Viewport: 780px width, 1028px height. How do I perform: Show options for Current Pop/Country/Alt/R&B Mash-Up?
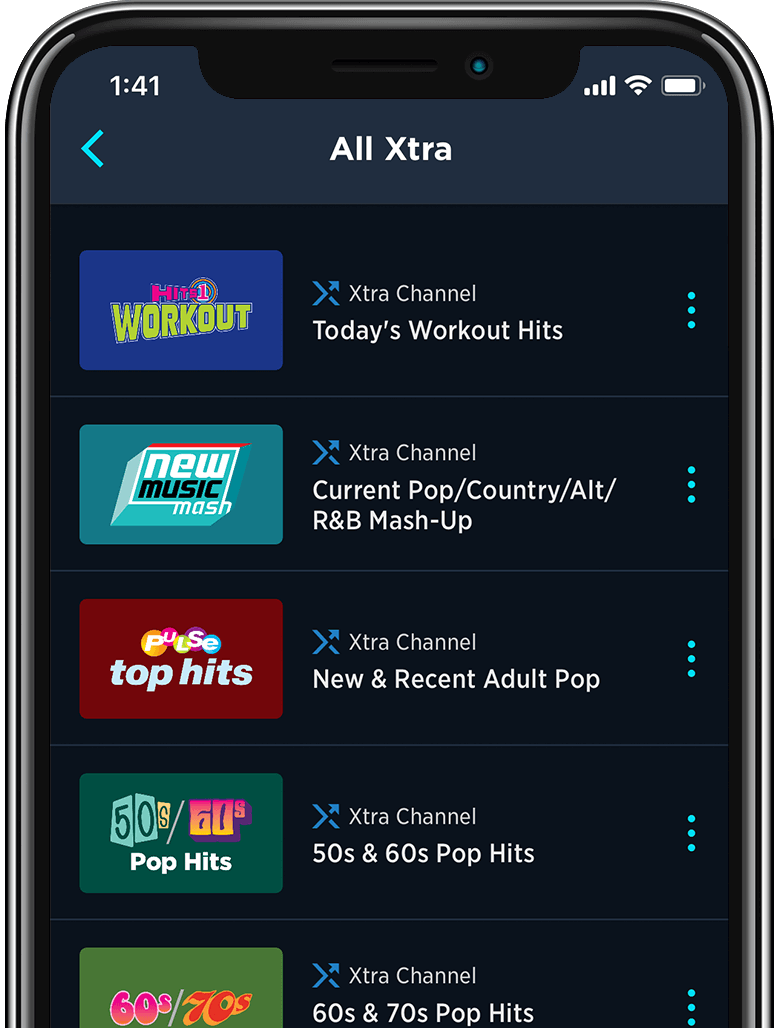[x=691, y=484]
